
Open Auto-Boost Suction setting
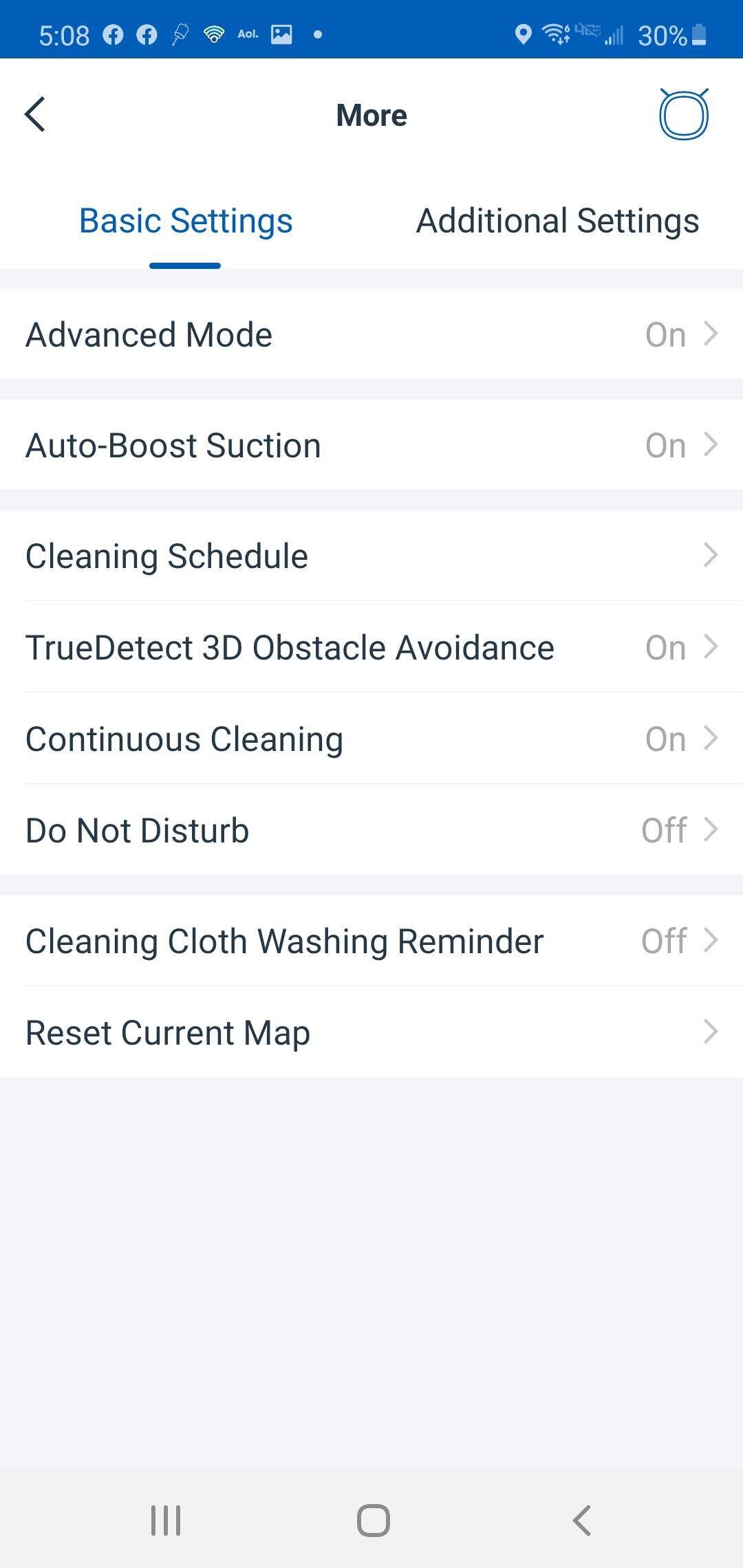[371, 446]
